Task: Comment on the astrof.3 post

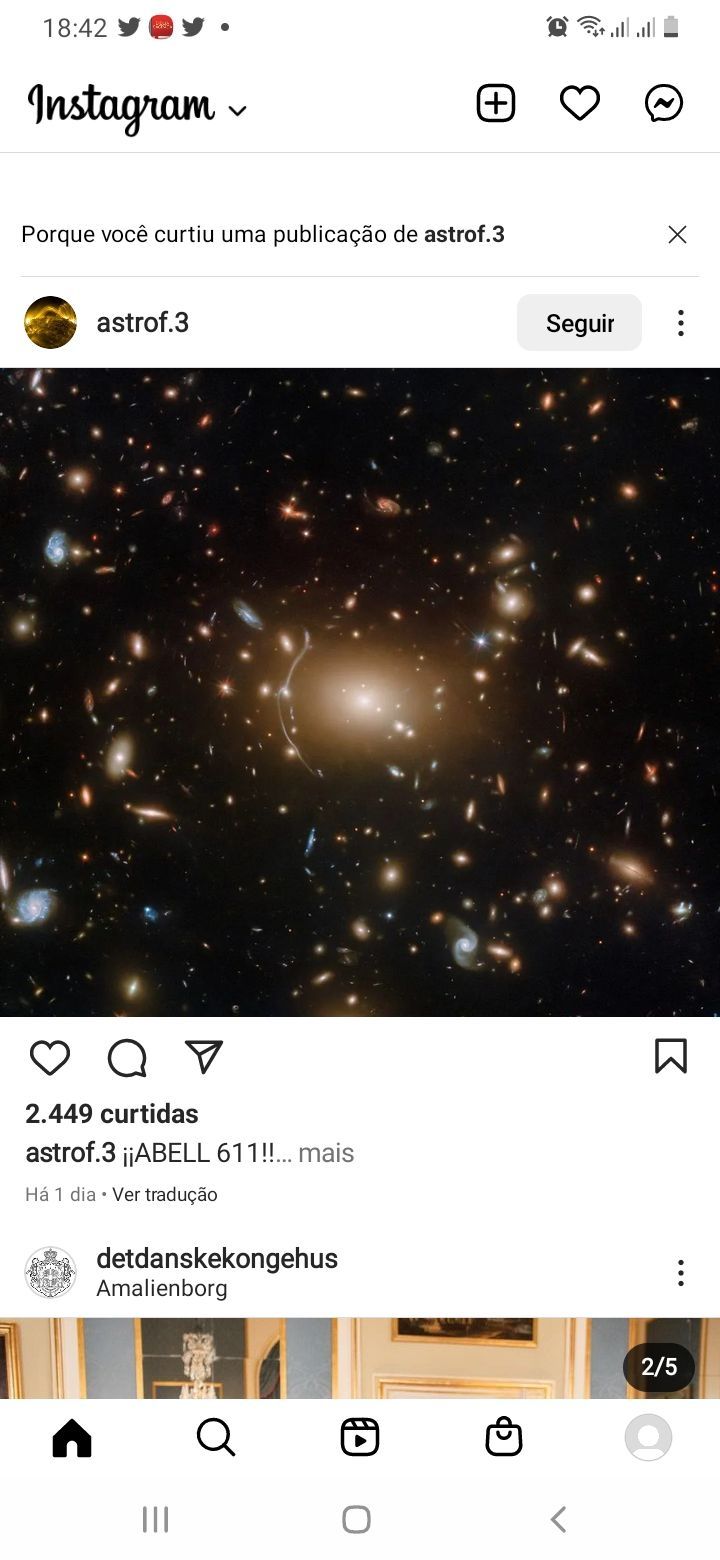Action: (127, 1057)
